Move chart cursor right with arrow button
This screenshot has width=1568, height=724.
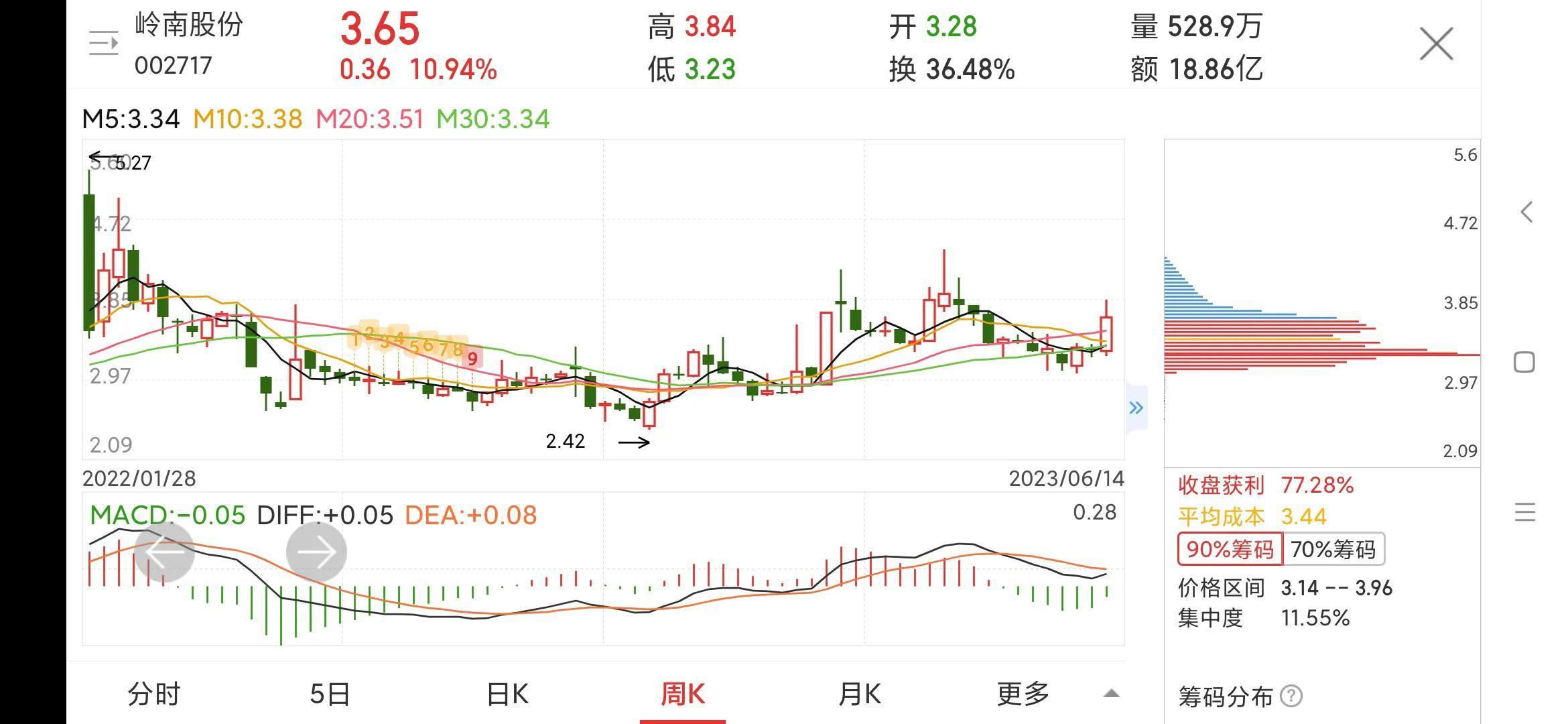point(316,552)
